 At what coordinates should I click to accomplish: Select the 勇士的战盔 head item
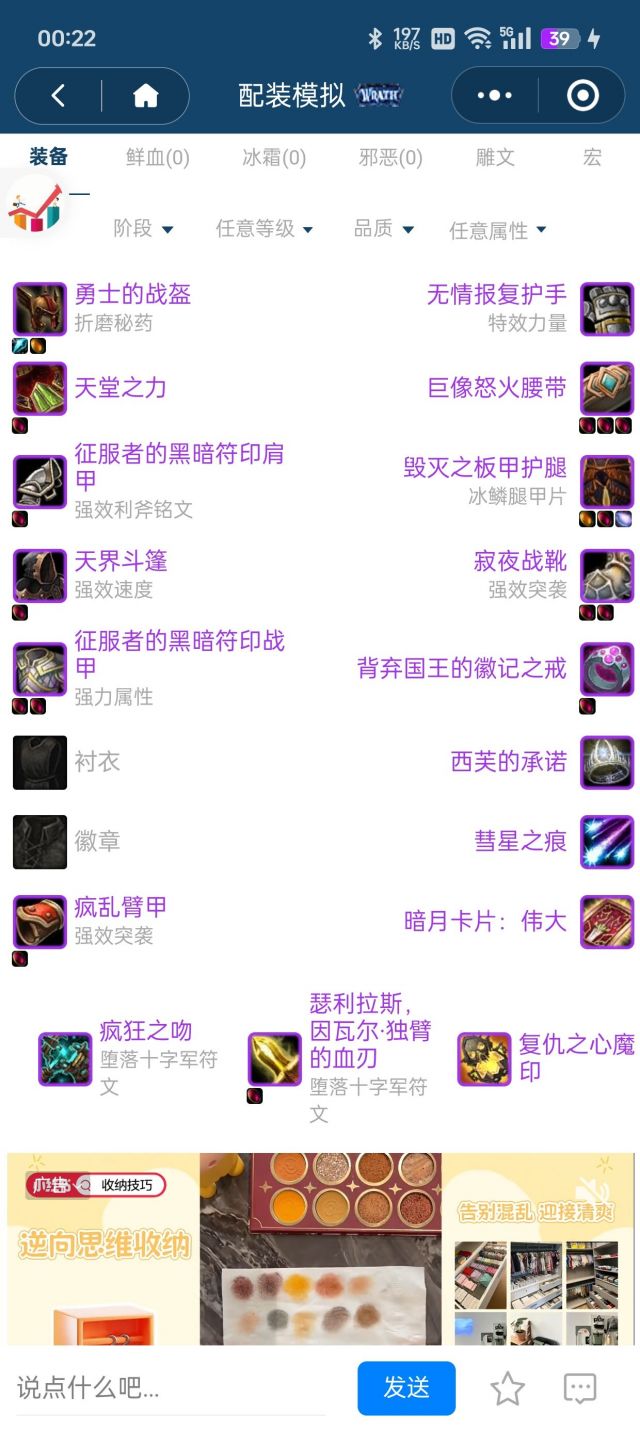(x=132, y=295)
